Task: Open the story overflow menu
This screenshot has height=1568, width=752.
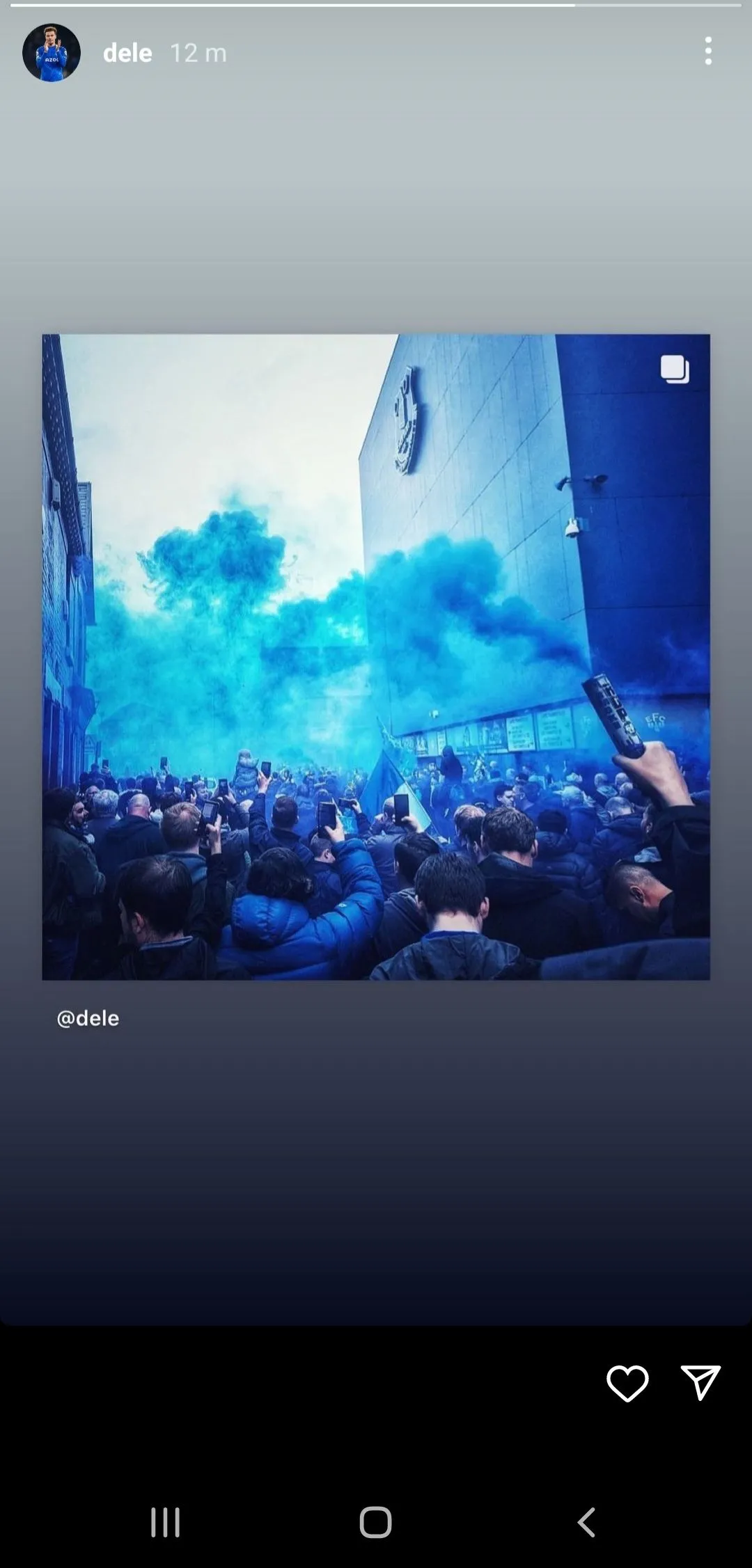Action: tap(708, 52)
